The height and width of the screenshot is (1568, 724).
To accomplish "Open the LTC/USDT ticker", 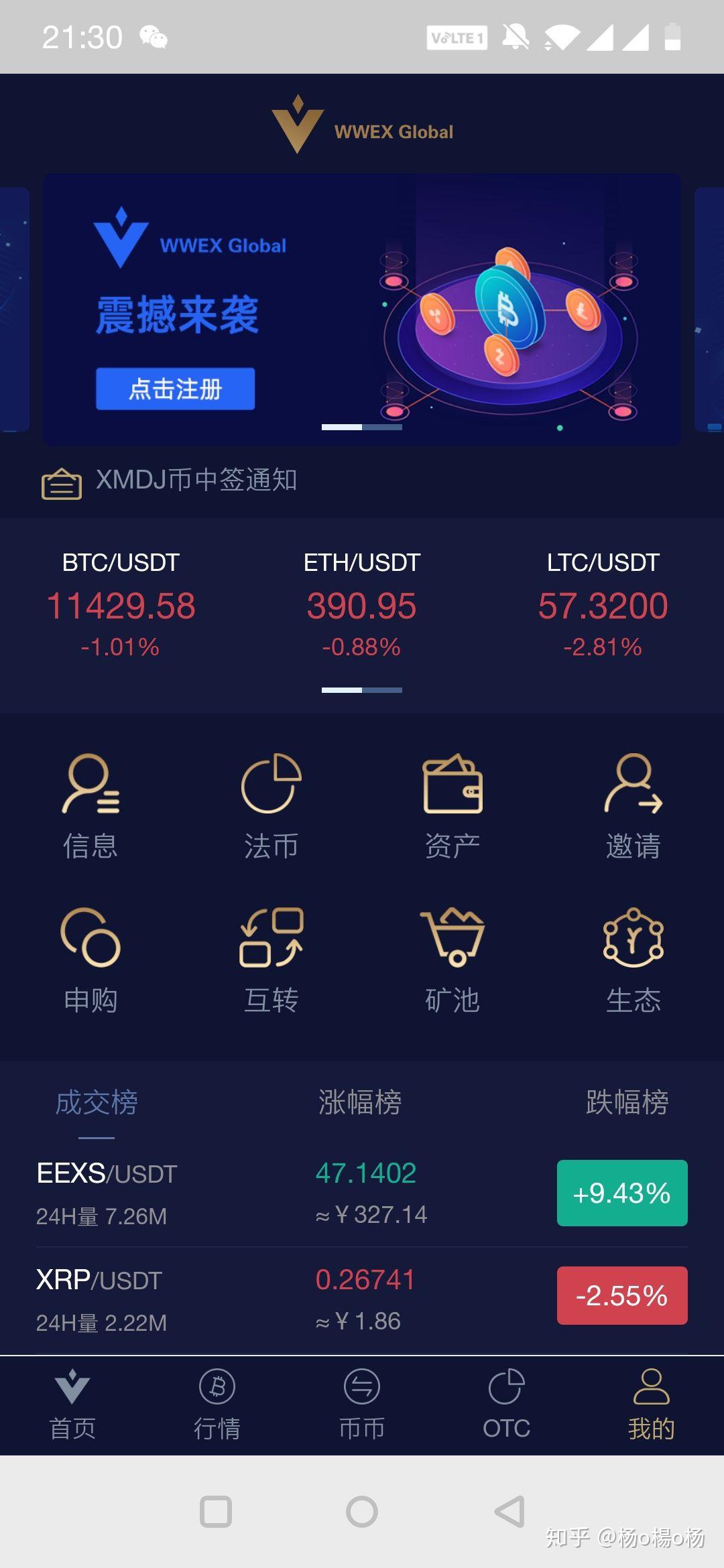I will (x=603, y=604).
